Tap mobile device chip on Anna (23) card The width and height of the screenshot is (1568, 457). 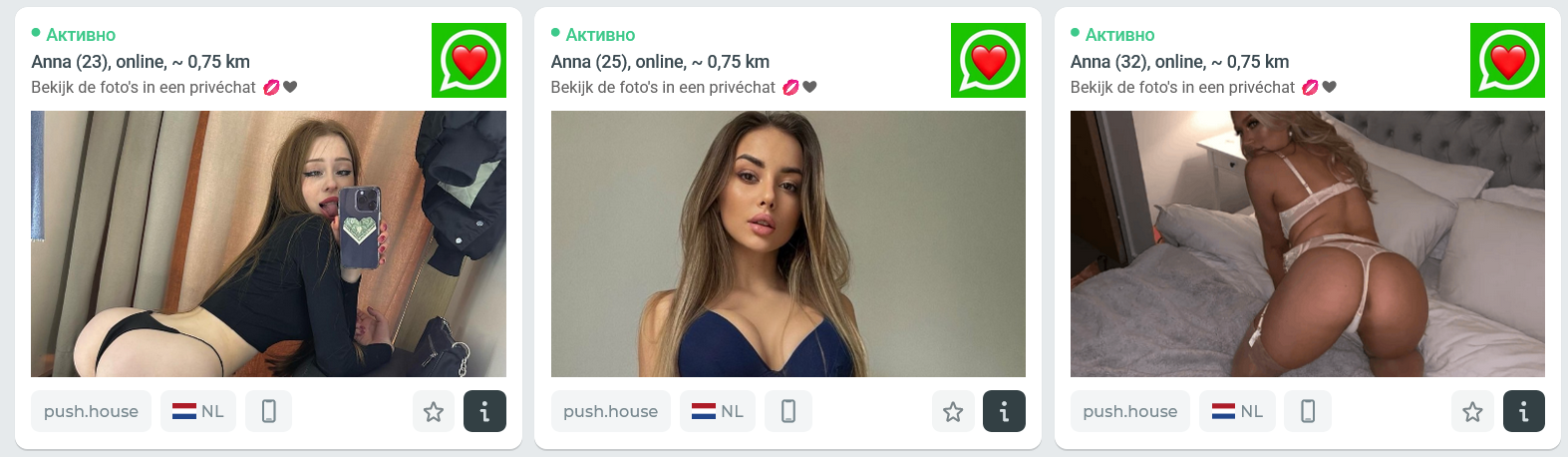[268, 411]
